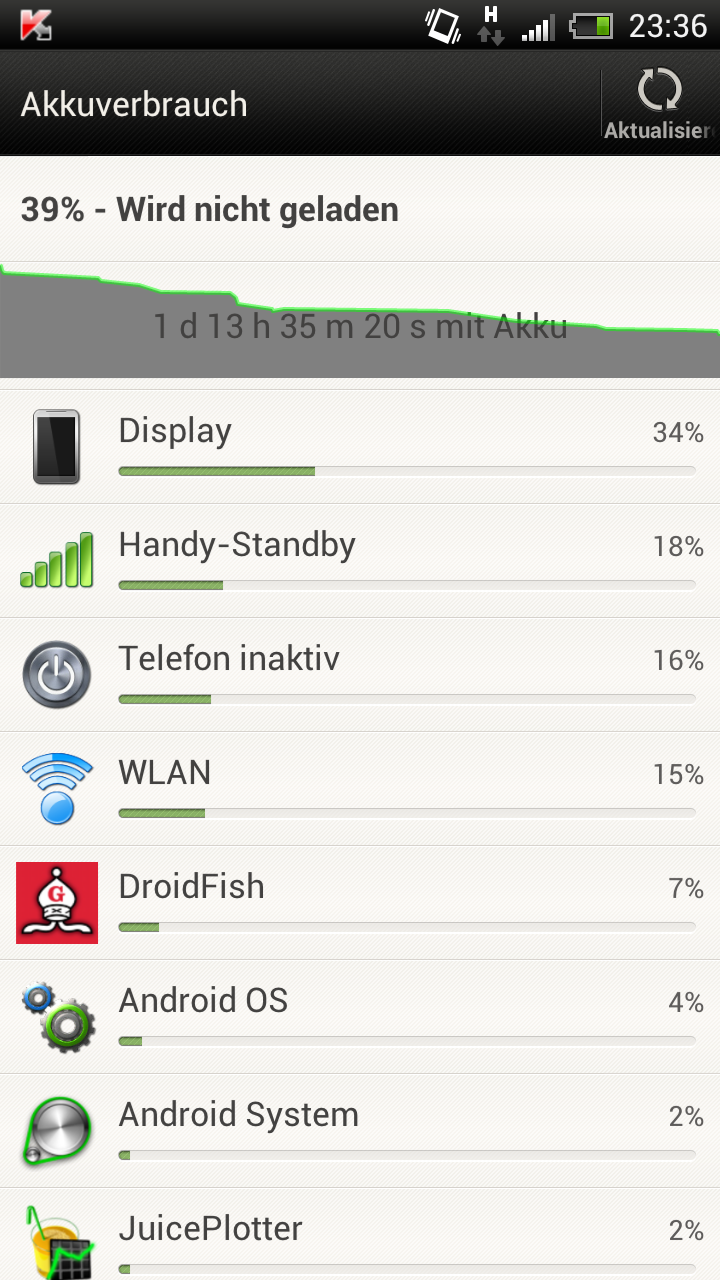Select the Android OS row
The width and height of the screenshot is (720, 1280).
coord(360,1017)
